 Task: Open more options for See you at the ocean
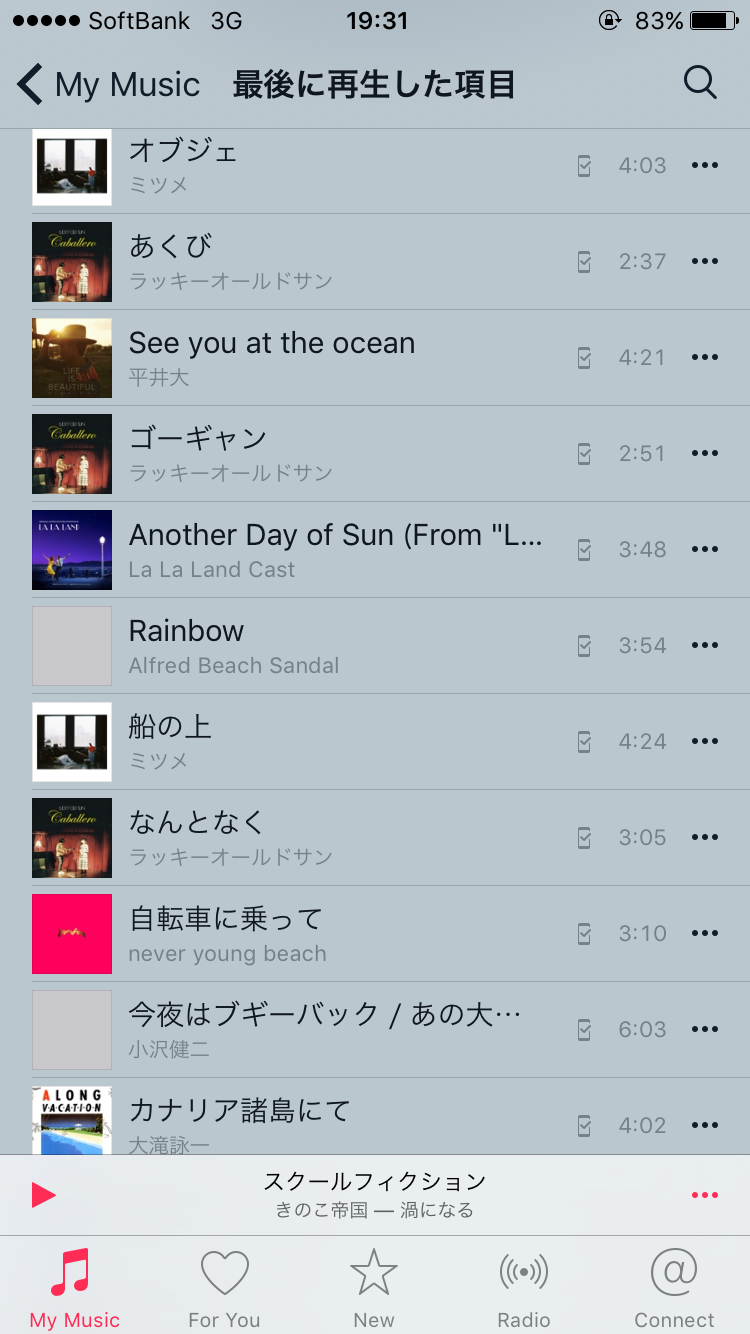click(705, 357)
